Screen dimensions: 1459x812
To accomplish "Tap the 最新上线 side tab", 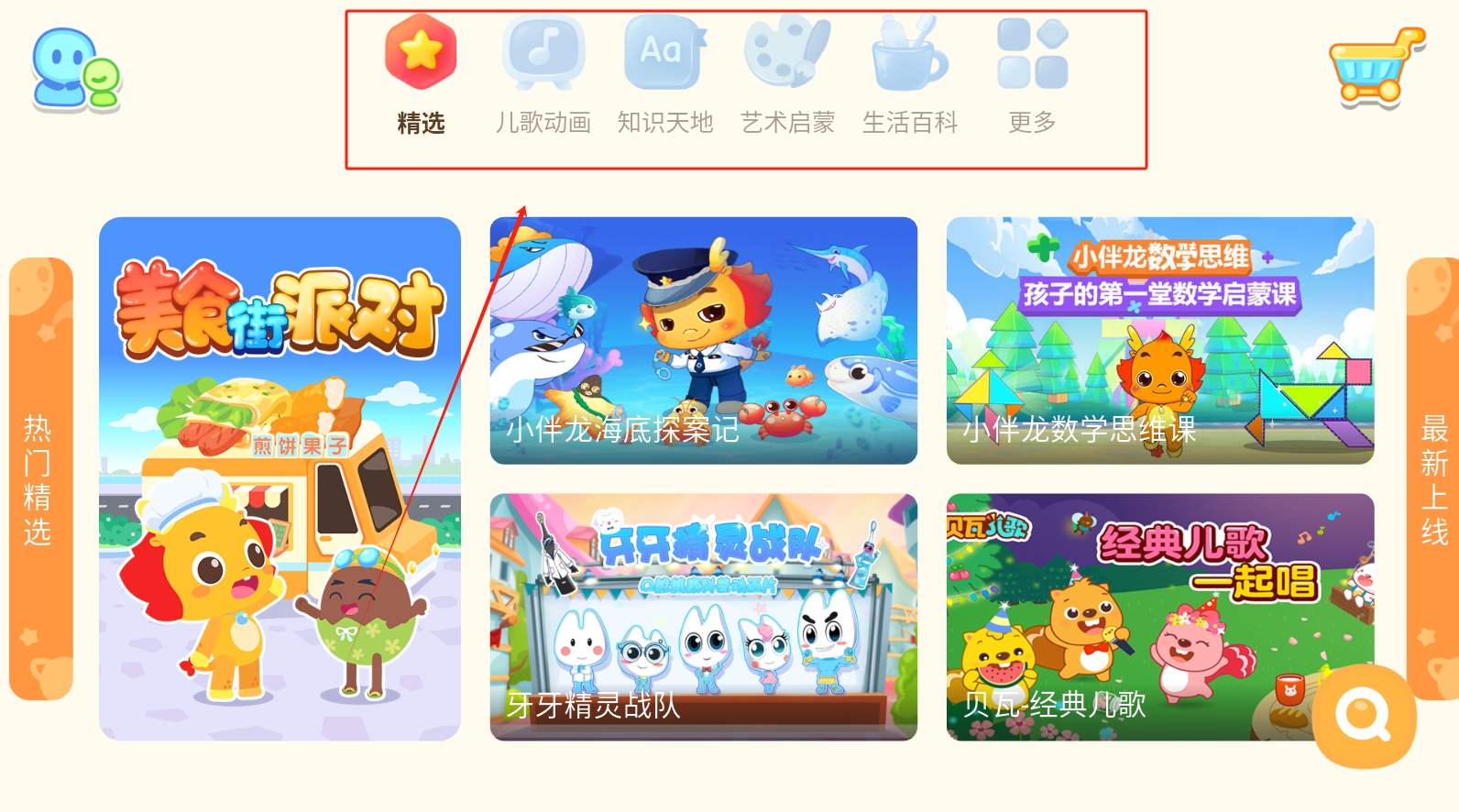I will coord(1432,478).
